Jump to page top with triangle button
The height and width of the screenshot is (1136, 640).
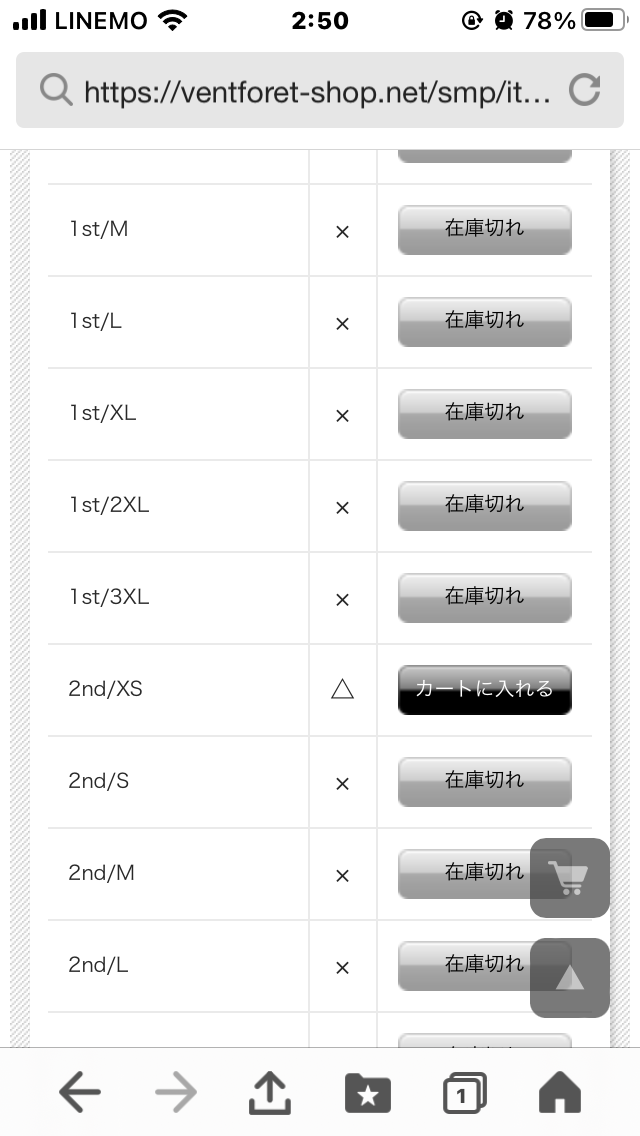(x=569, y=978)
